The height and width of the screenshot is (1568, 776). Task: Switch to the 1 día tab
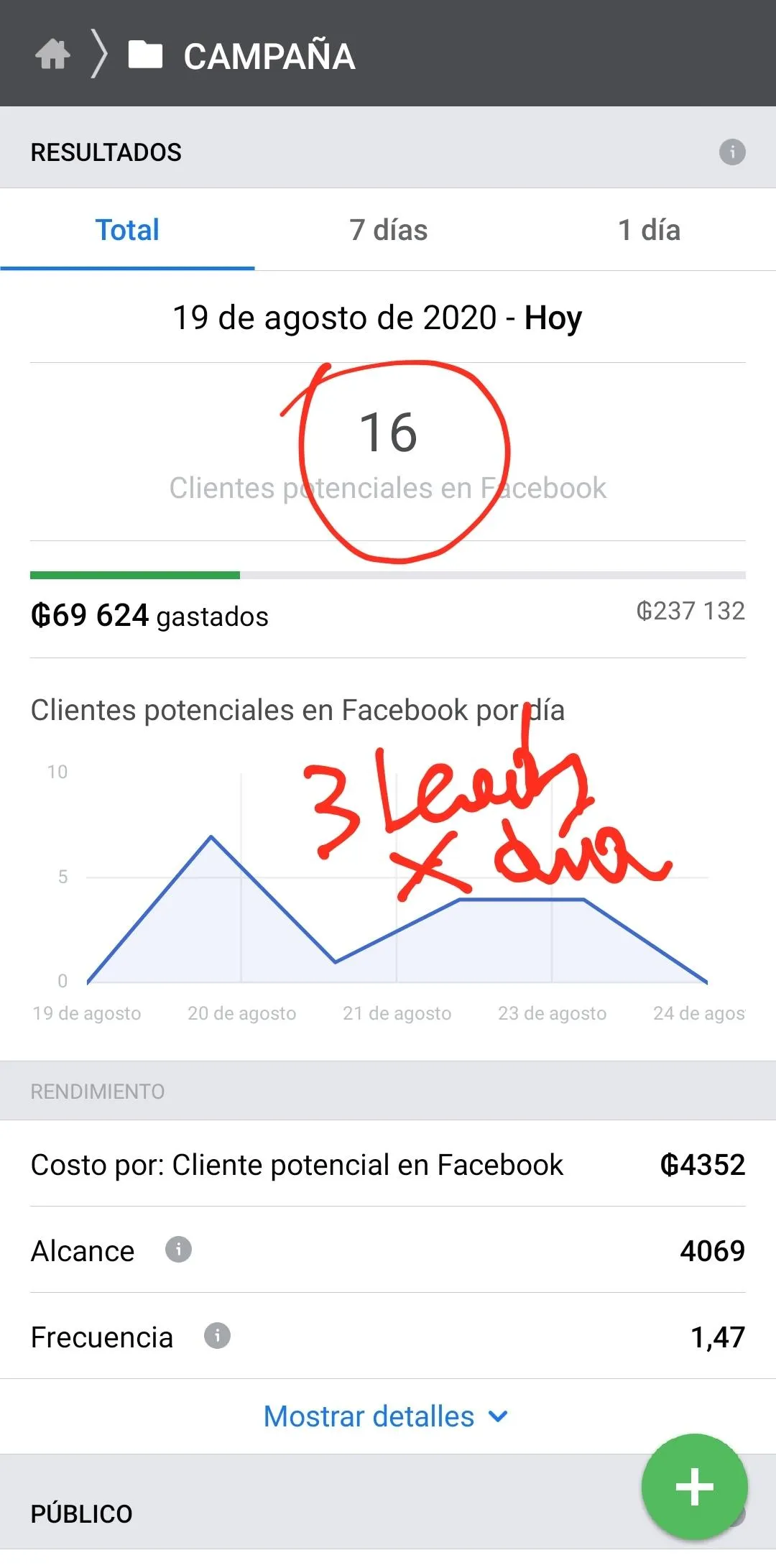coord(649,230)
